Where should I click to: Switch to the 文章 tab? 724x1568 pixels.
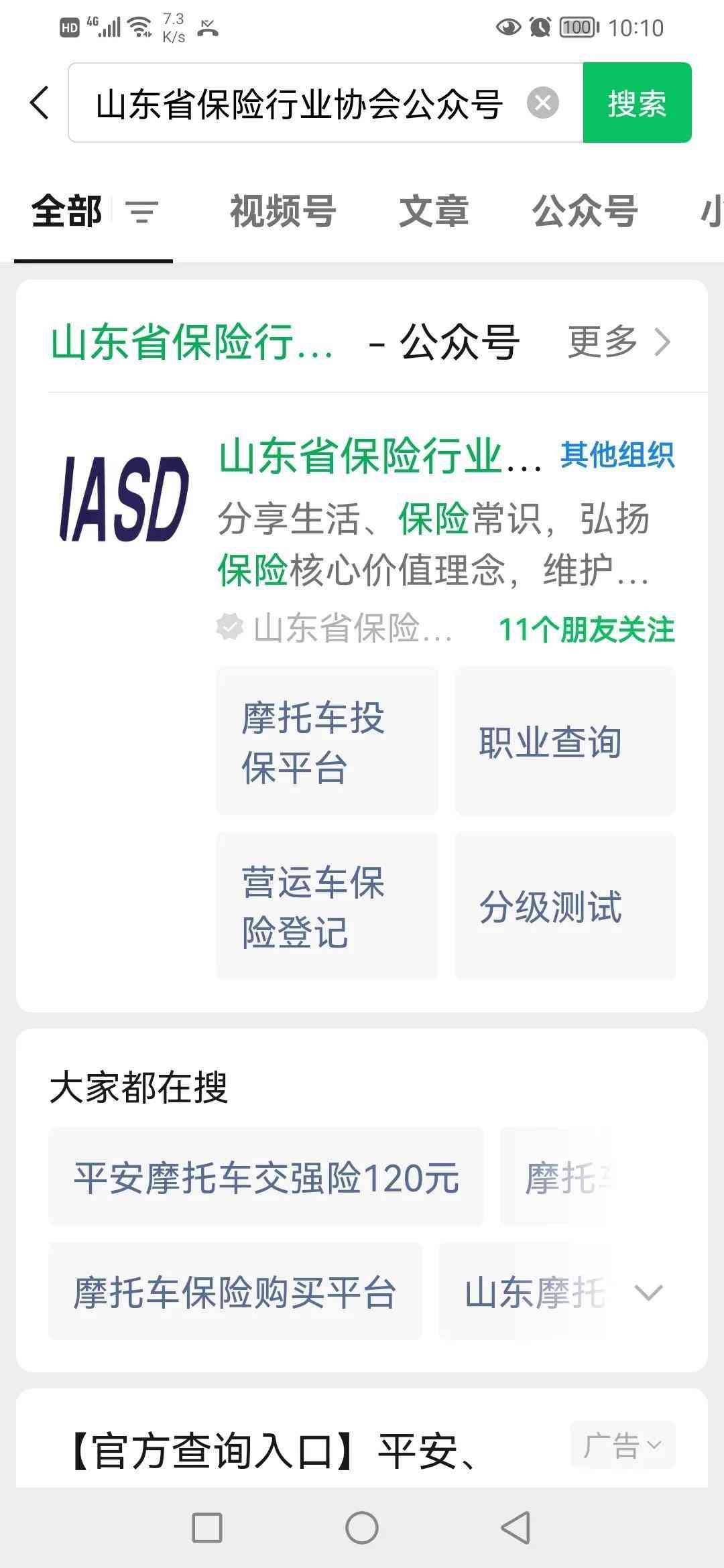click(x=434, y=211)
